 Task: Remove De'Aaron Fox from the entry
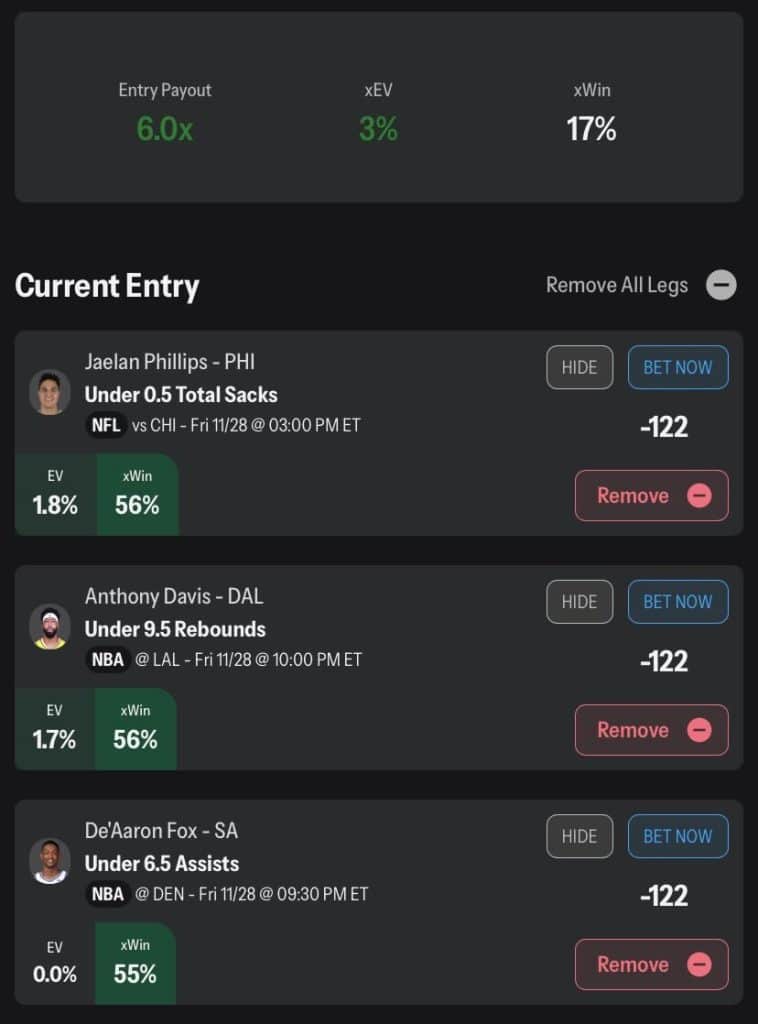pos(651,965)
